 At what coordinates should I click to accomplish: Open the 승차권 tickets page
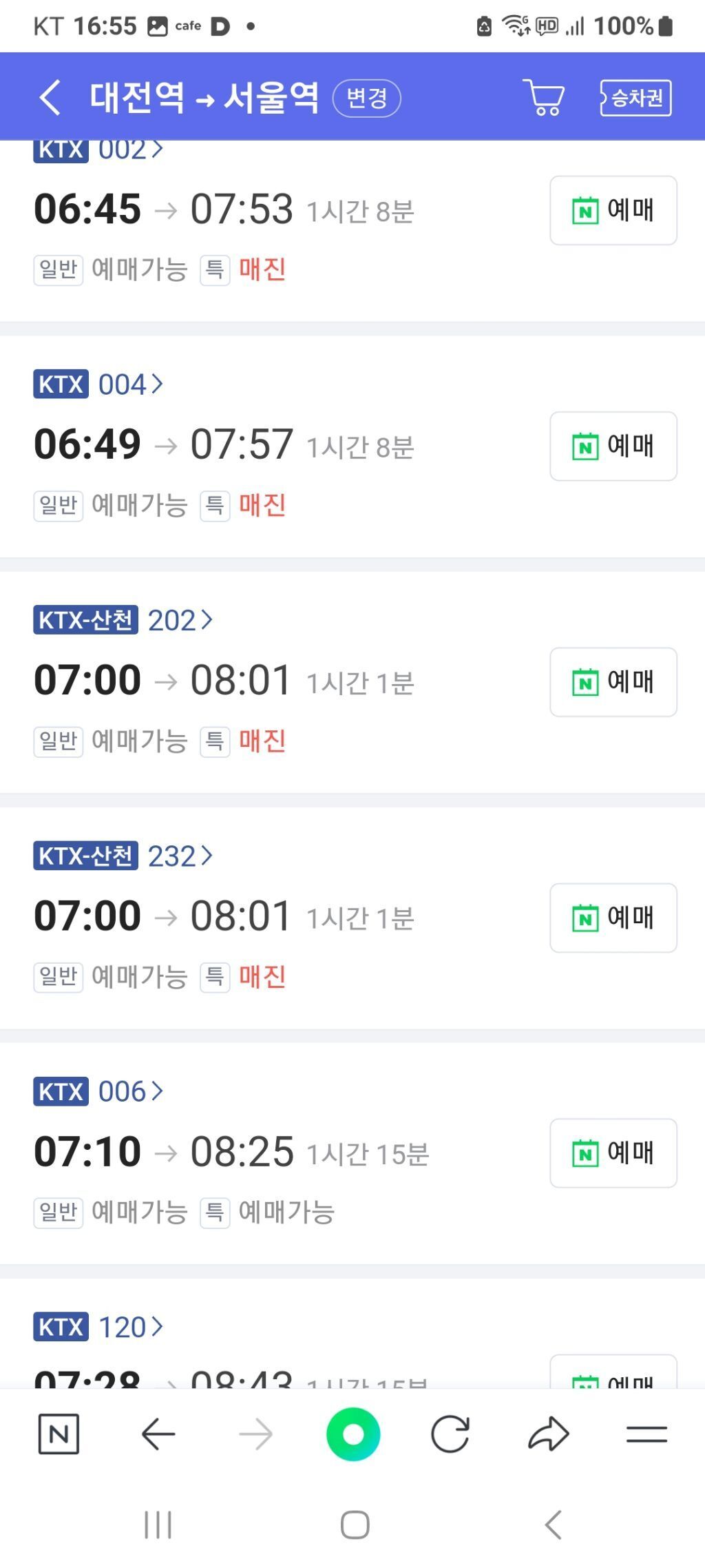coord(635,98)
